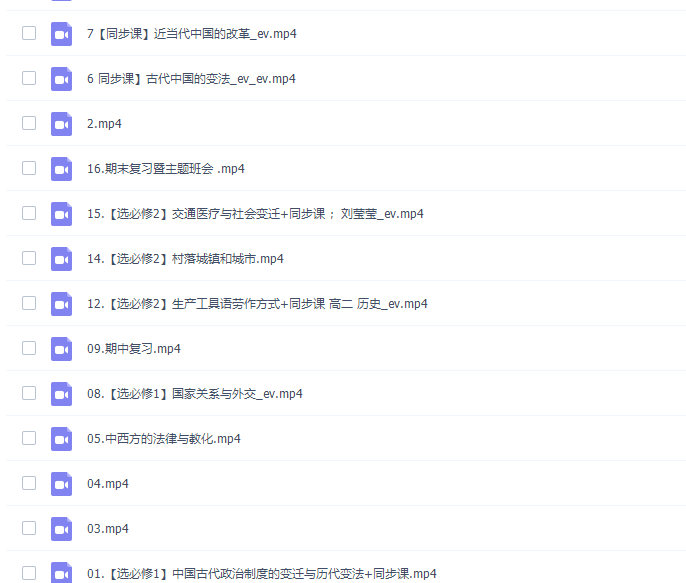
Task: Tick the 05.中西方的法律与教化.mp4 checkbox
Action: (29, 438)
